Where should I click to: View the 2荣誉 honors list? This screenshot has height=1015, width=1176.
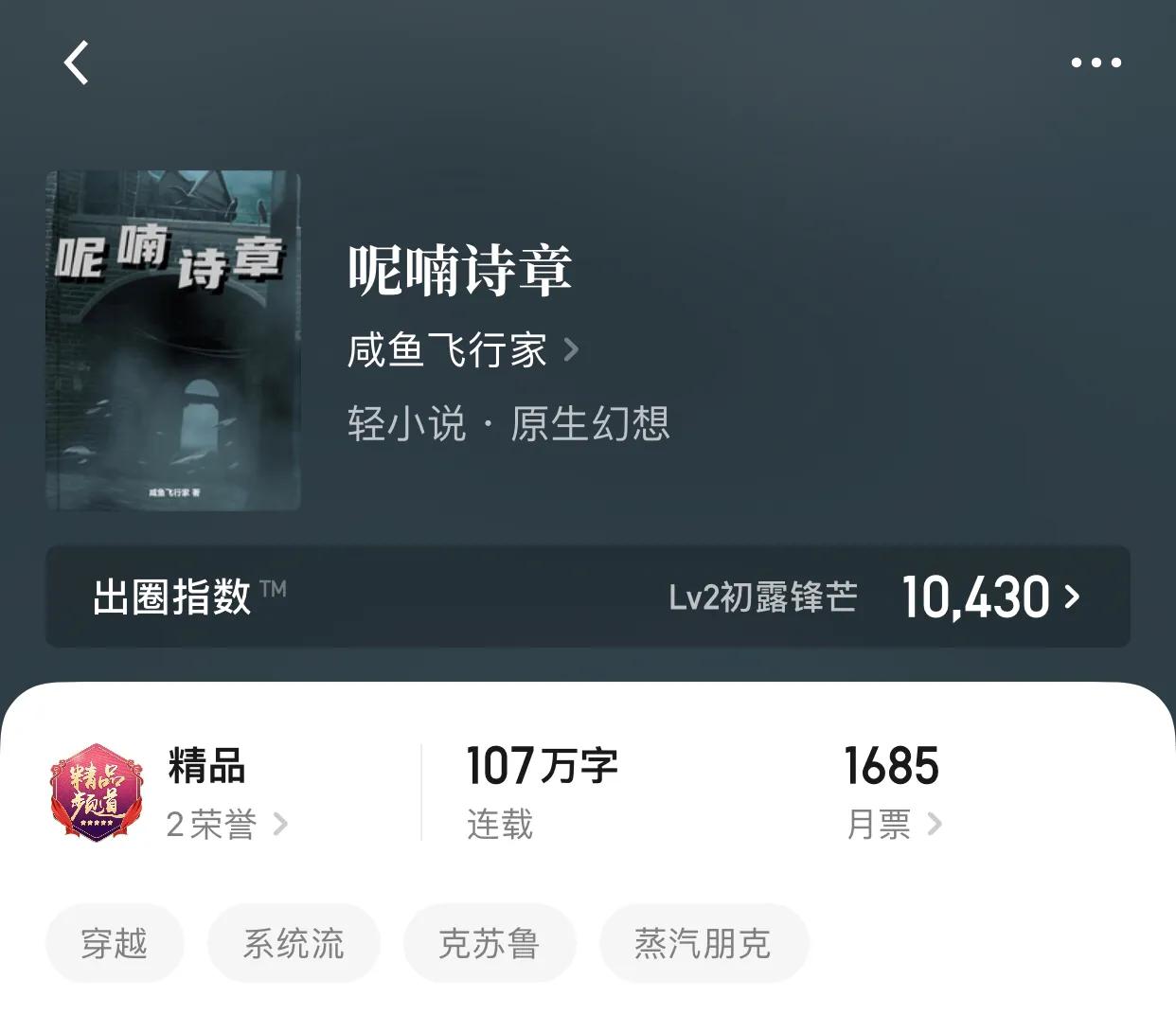(225, 825)
